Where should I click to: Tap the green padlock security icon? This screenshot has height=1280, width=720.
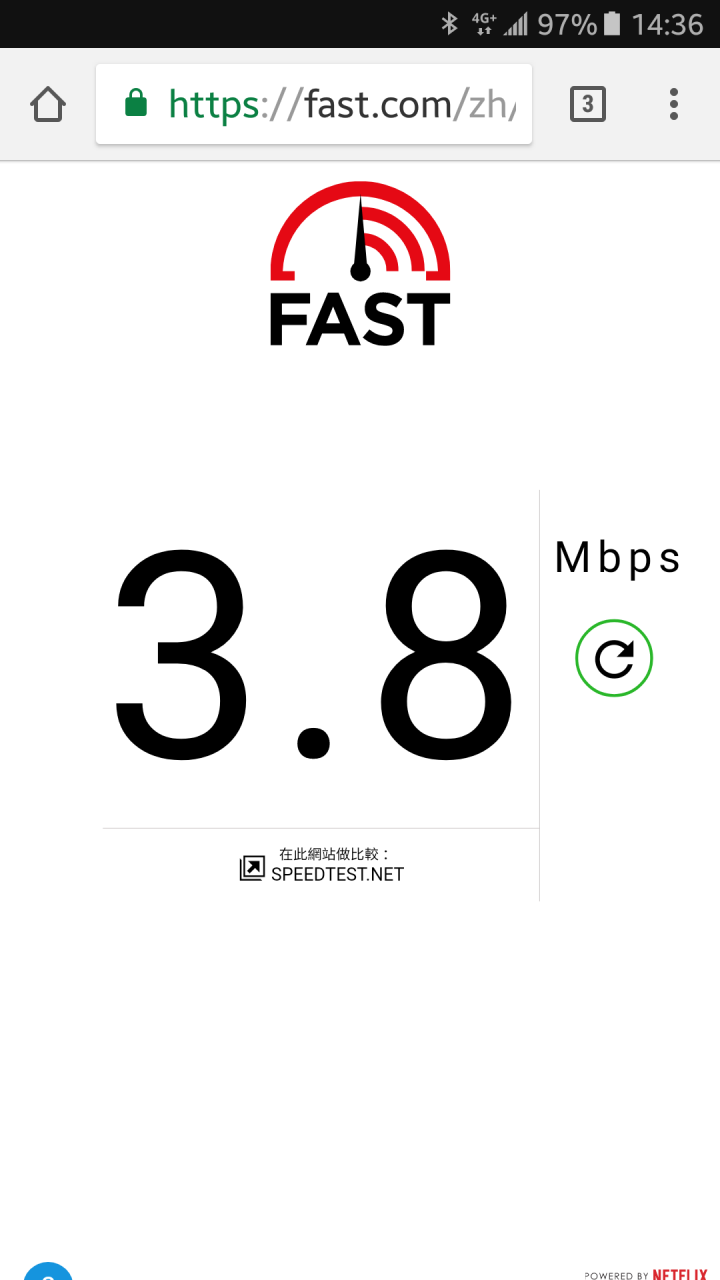[x=136, y=103]
